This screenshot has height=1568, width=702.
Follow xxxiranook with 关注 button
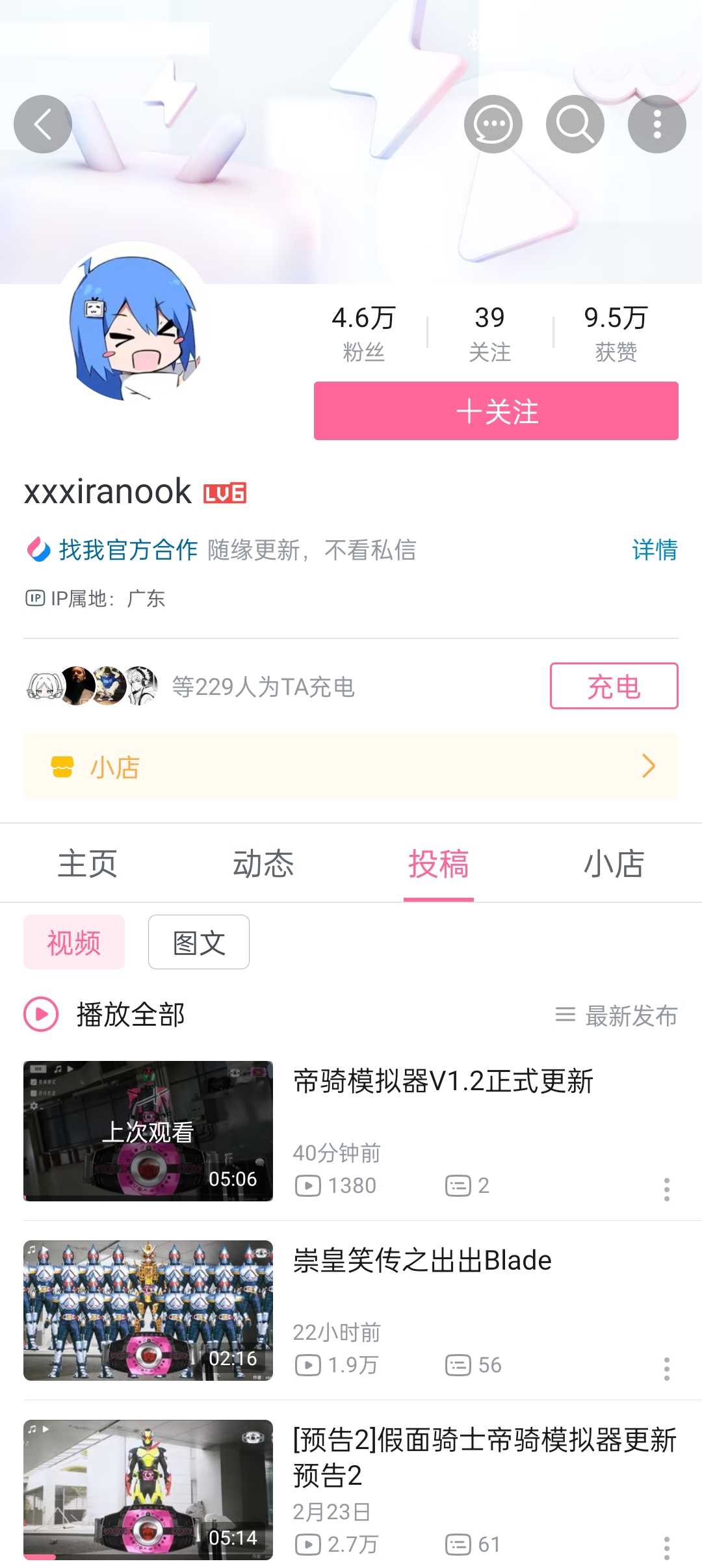496,411
